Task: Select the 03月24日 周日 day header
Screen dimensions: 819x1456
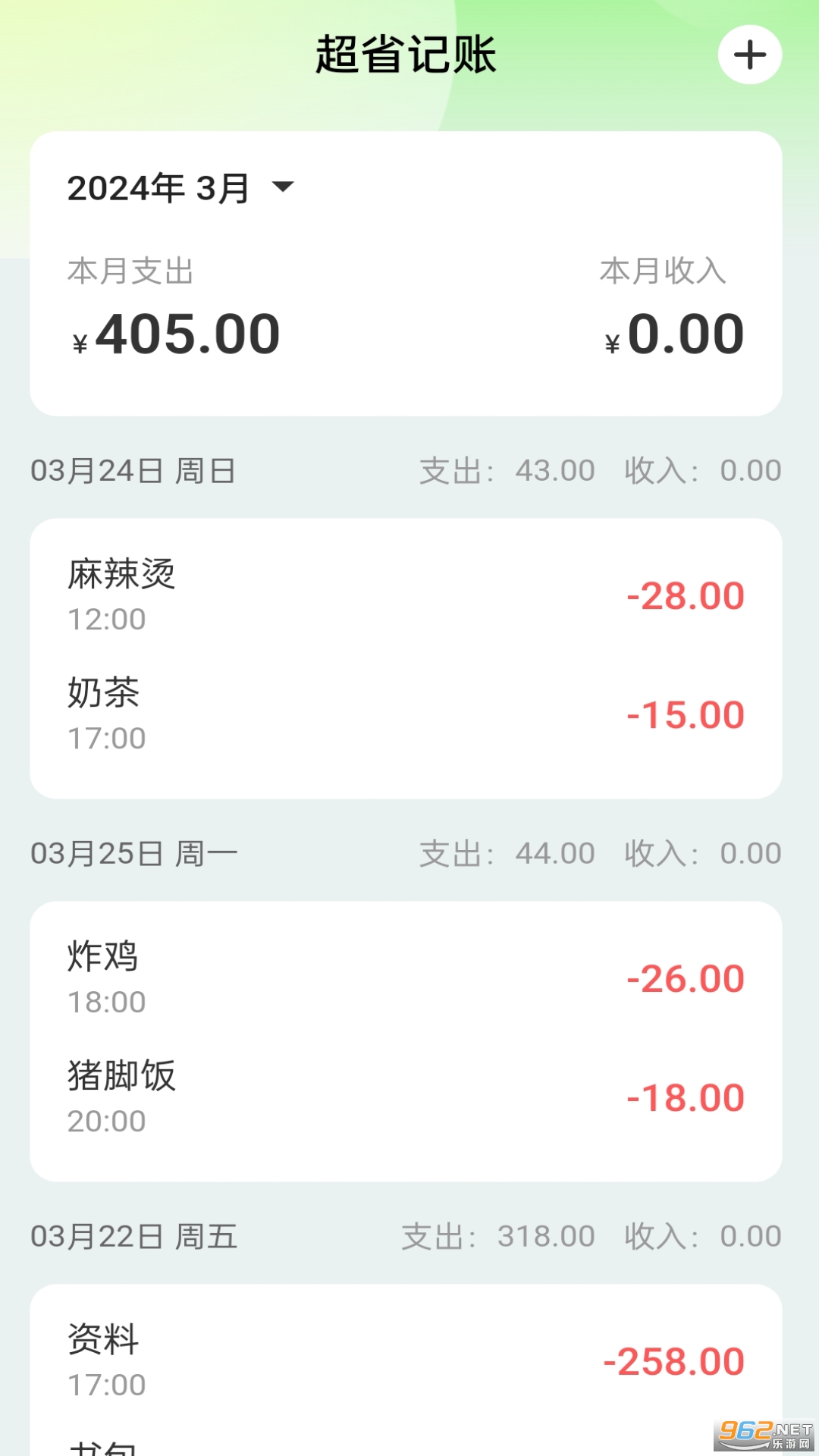Action: [x=133, y=471]
